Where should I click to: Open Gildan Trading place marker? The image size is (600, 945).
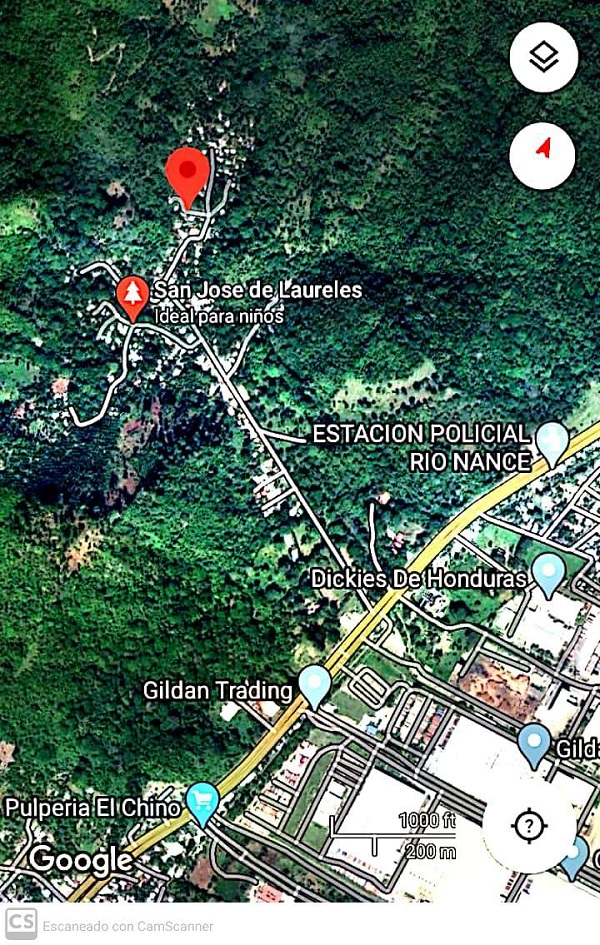(315, 686)
